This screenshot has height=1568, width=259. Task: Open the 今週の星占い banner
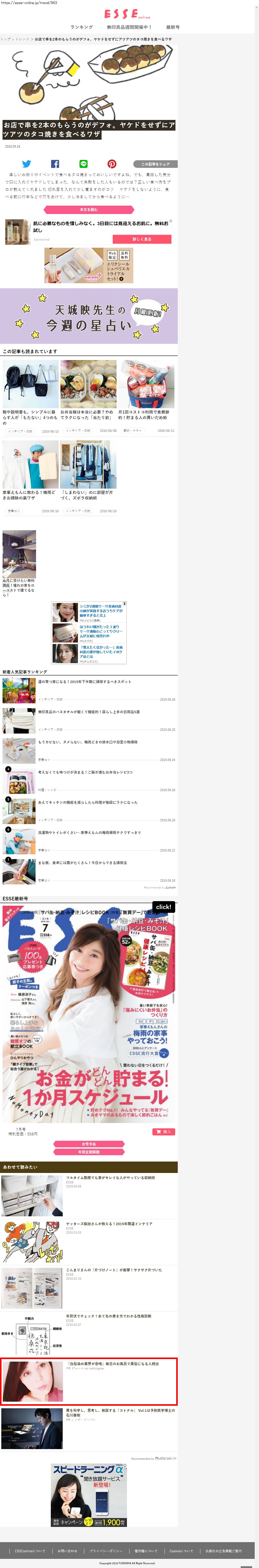89,316
